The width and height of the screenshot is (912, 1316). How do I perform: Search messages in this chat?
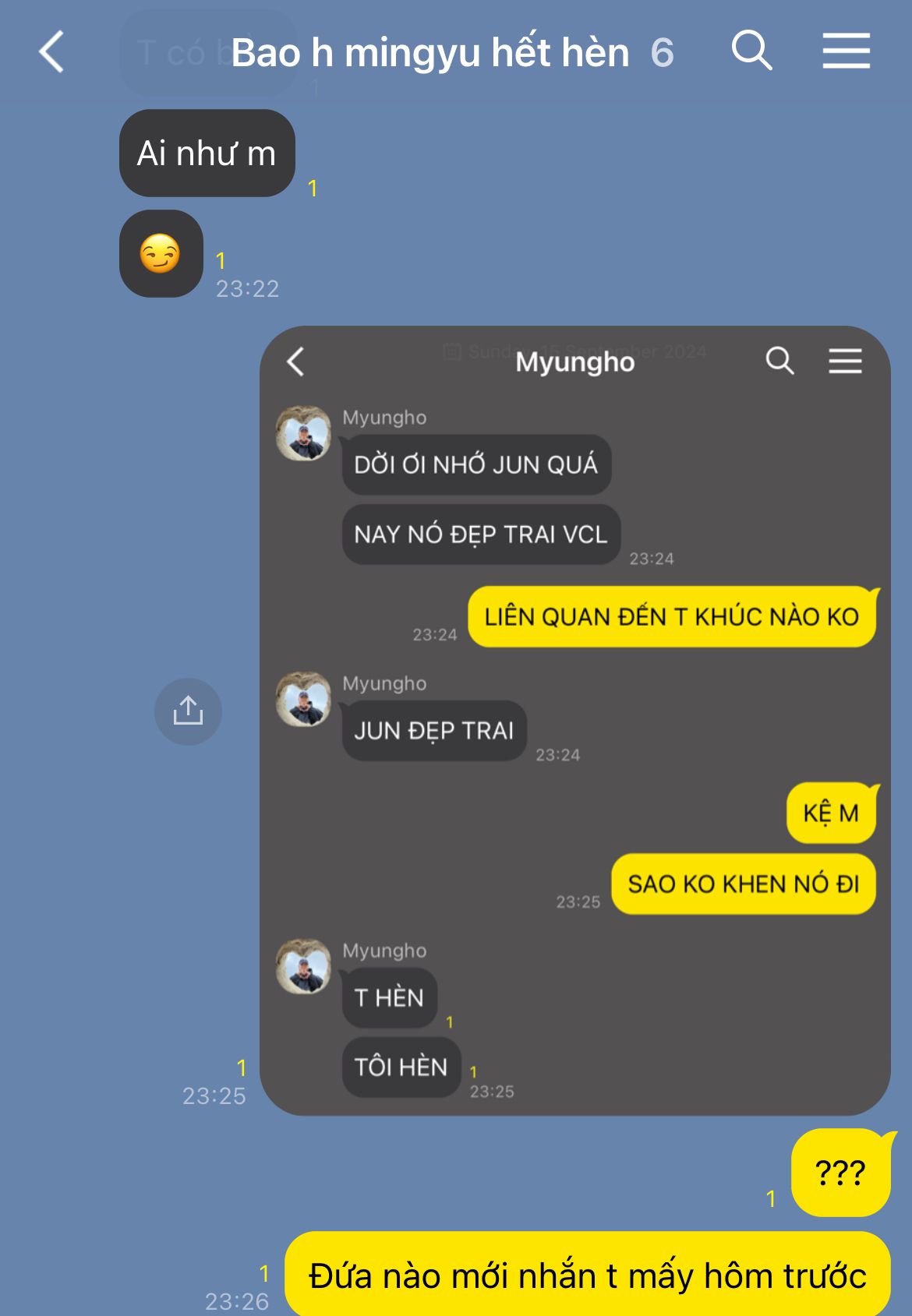[x=751, y=51]
